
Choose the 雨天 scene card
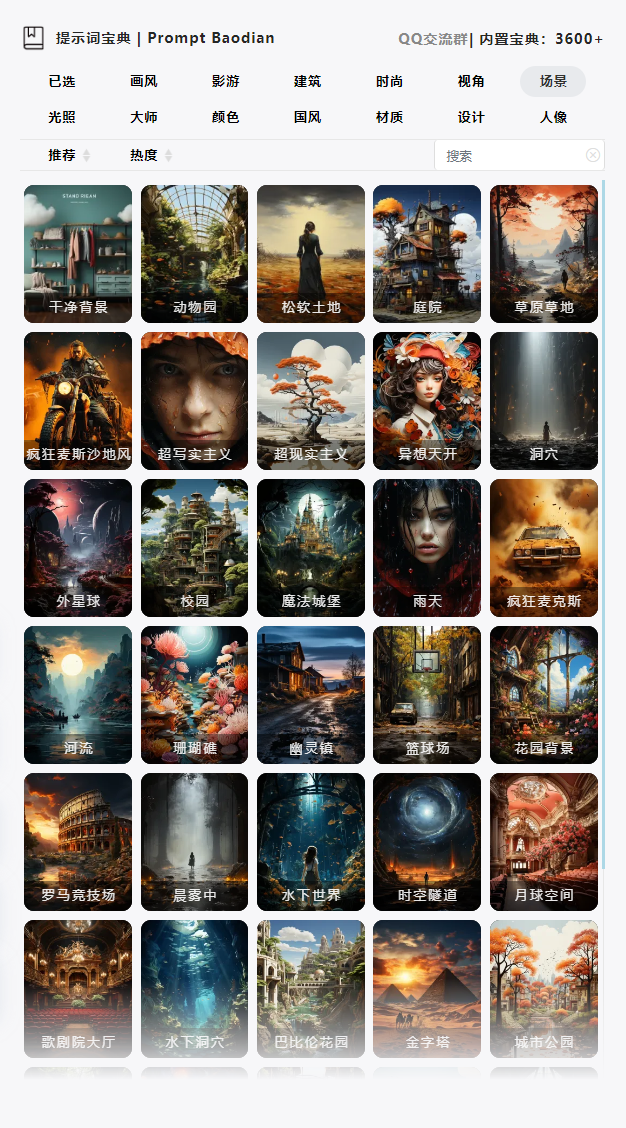coord(427,547)
